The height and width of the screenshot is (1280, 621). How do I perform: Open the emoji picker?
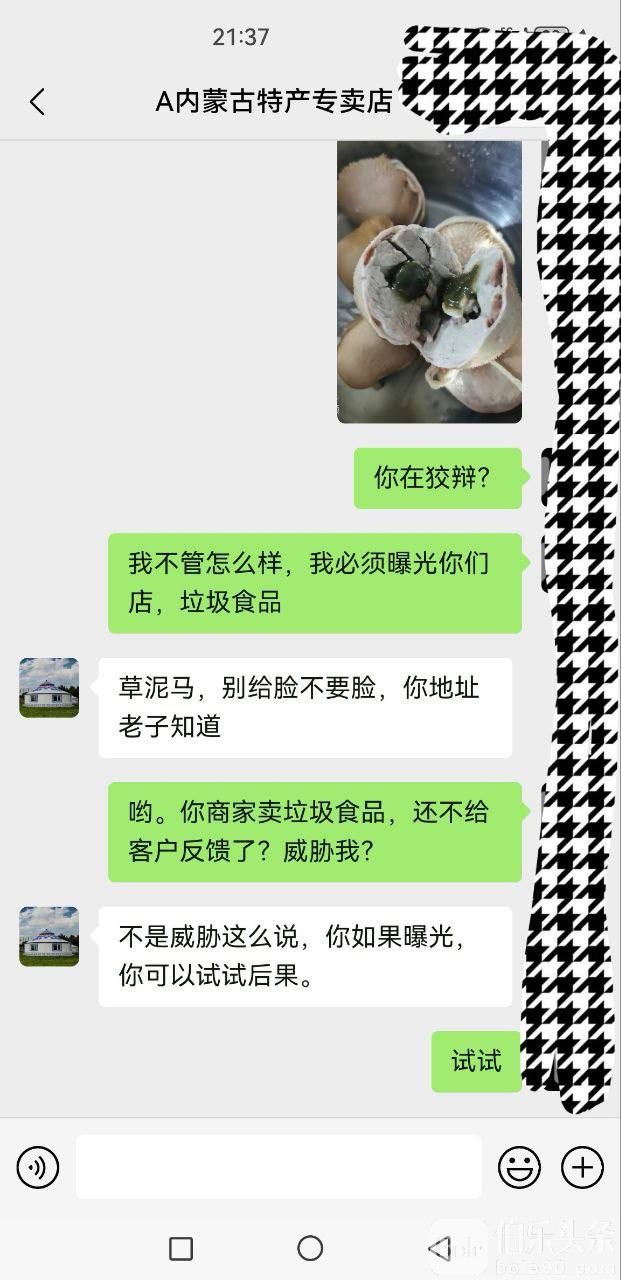(519, 1167)
